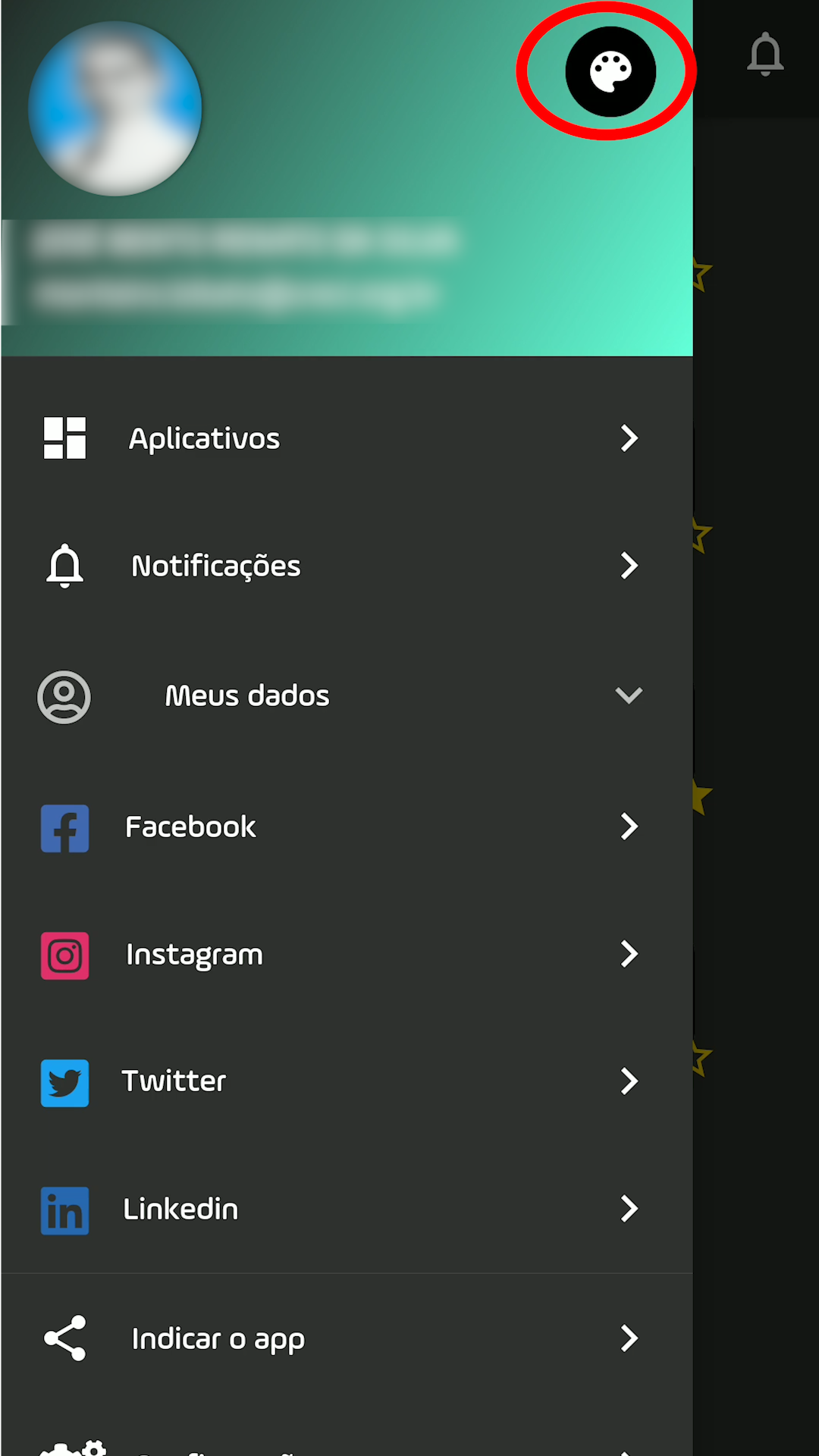Image resolution: width=819 pixels, height=1456 pixels.
Task: Open Aplicativos
Action: coord(347,438)
